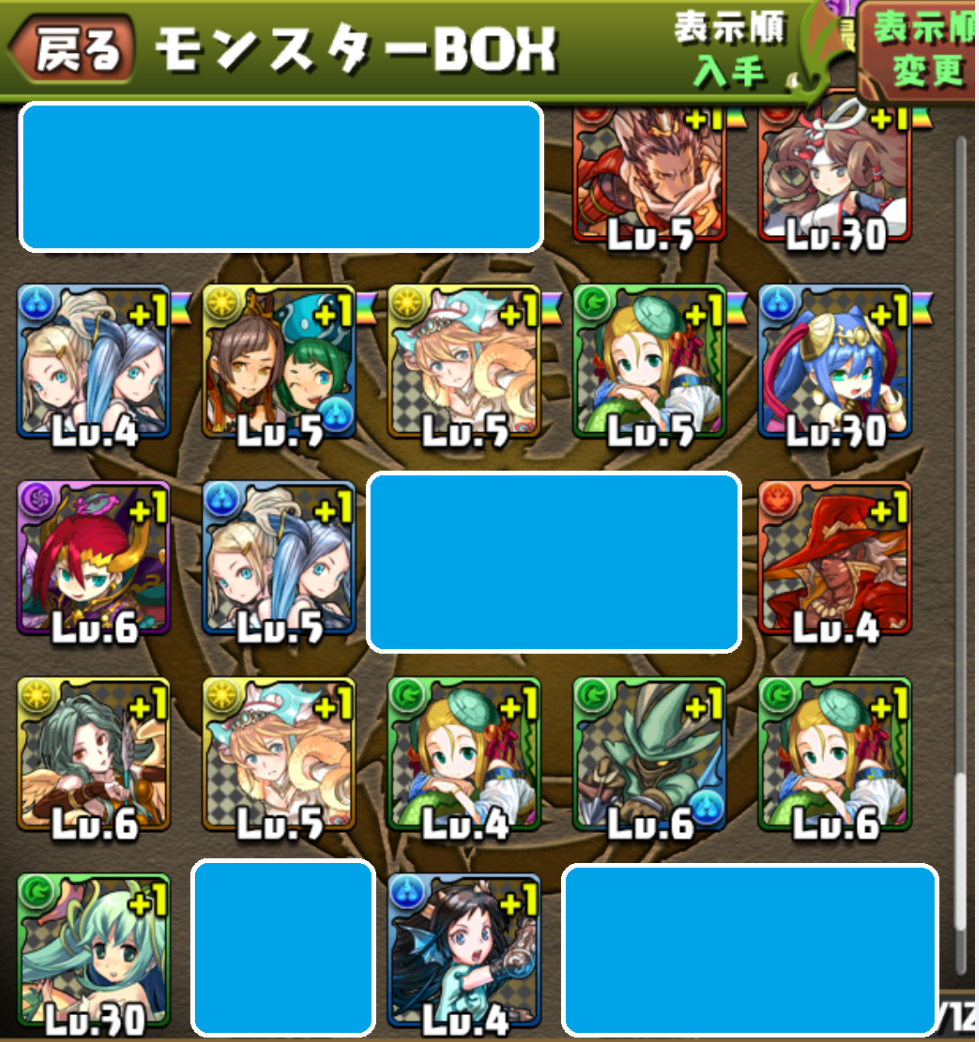979x1042 pixels.
Task: Open the teal-haired girl Lv.30 monster
Action: click(x=94, y=950)
